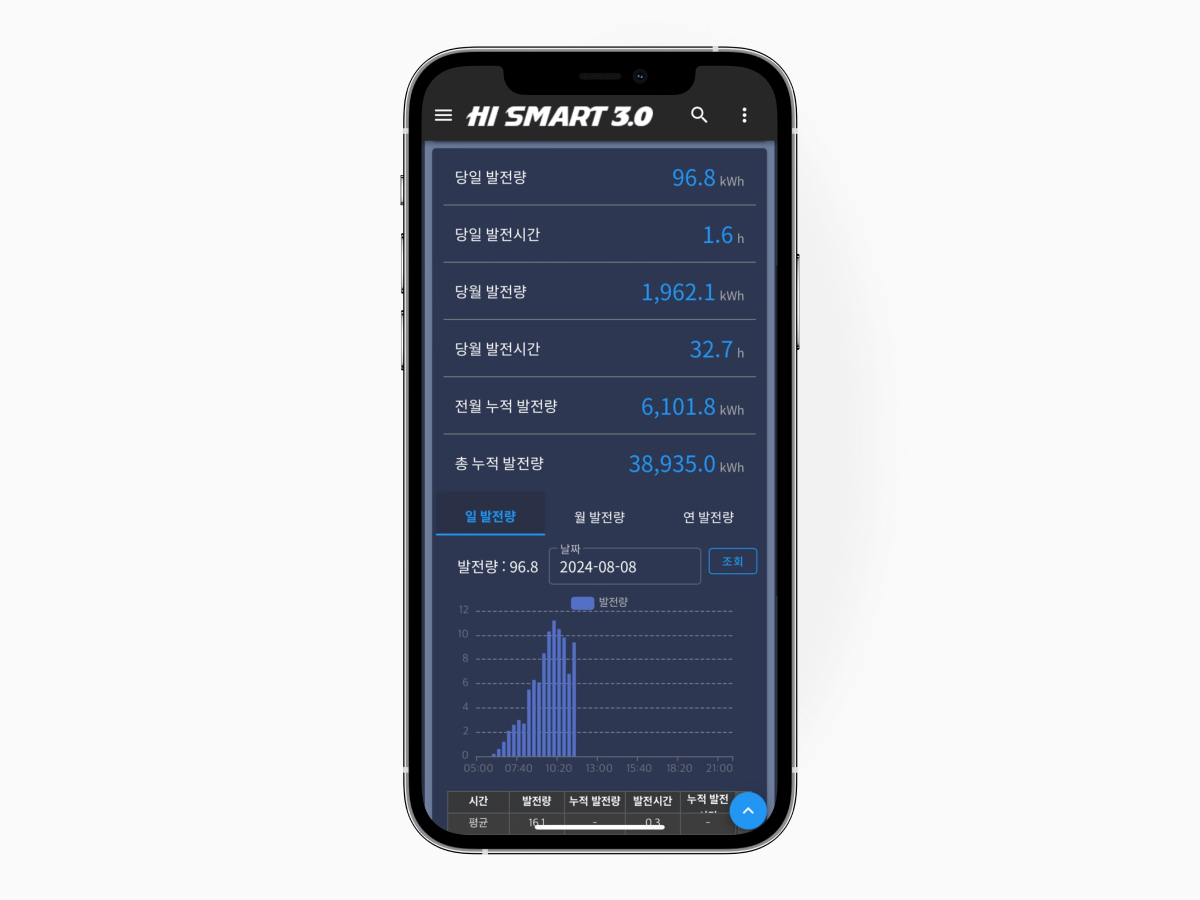Toggle the 발전량 chart legend
Screen dimensions: 1200x900
pyautogui.click(x=599, y=602)
